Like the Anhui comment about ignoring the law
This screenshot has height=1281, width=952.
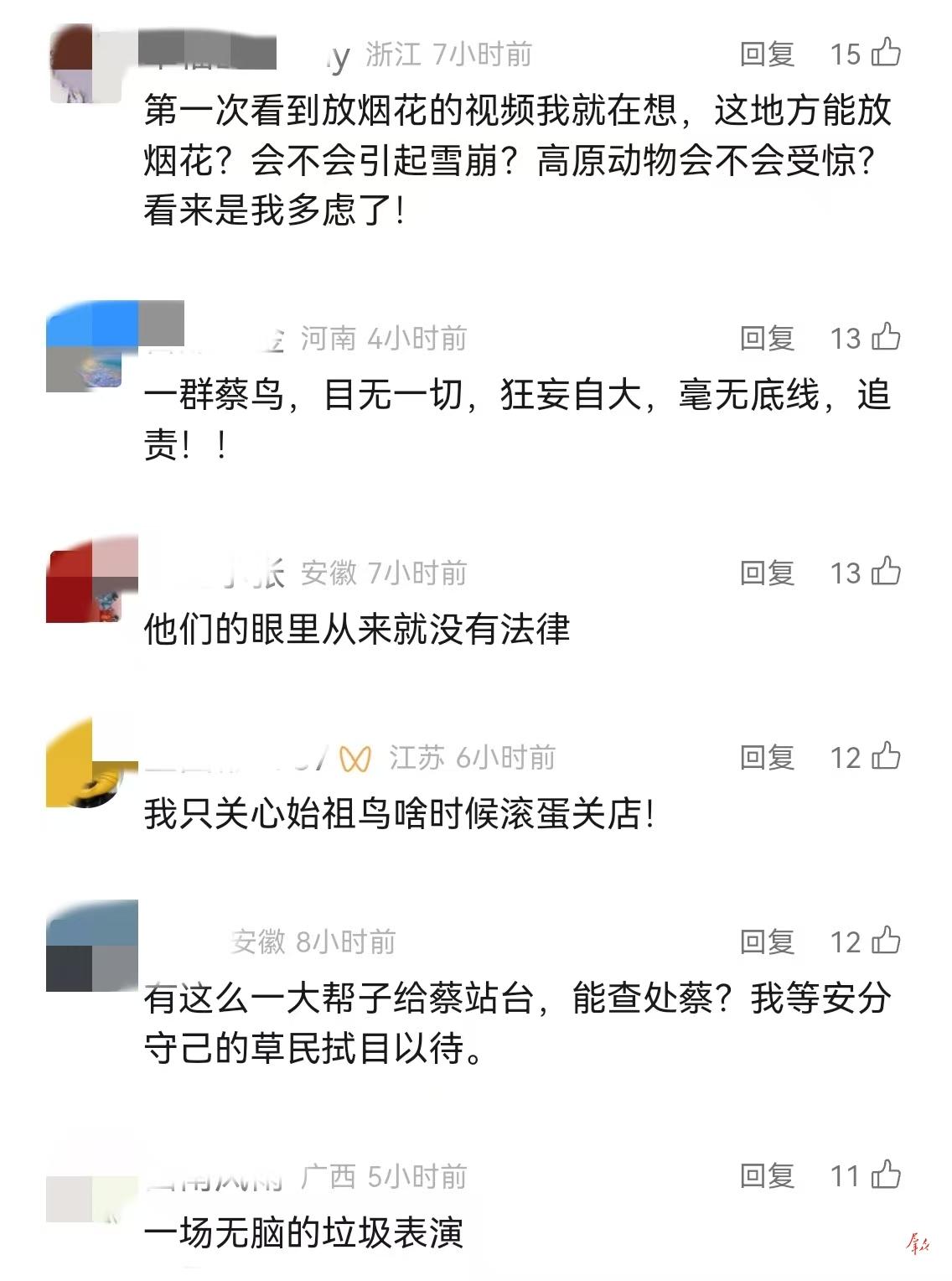coord(886,572)
